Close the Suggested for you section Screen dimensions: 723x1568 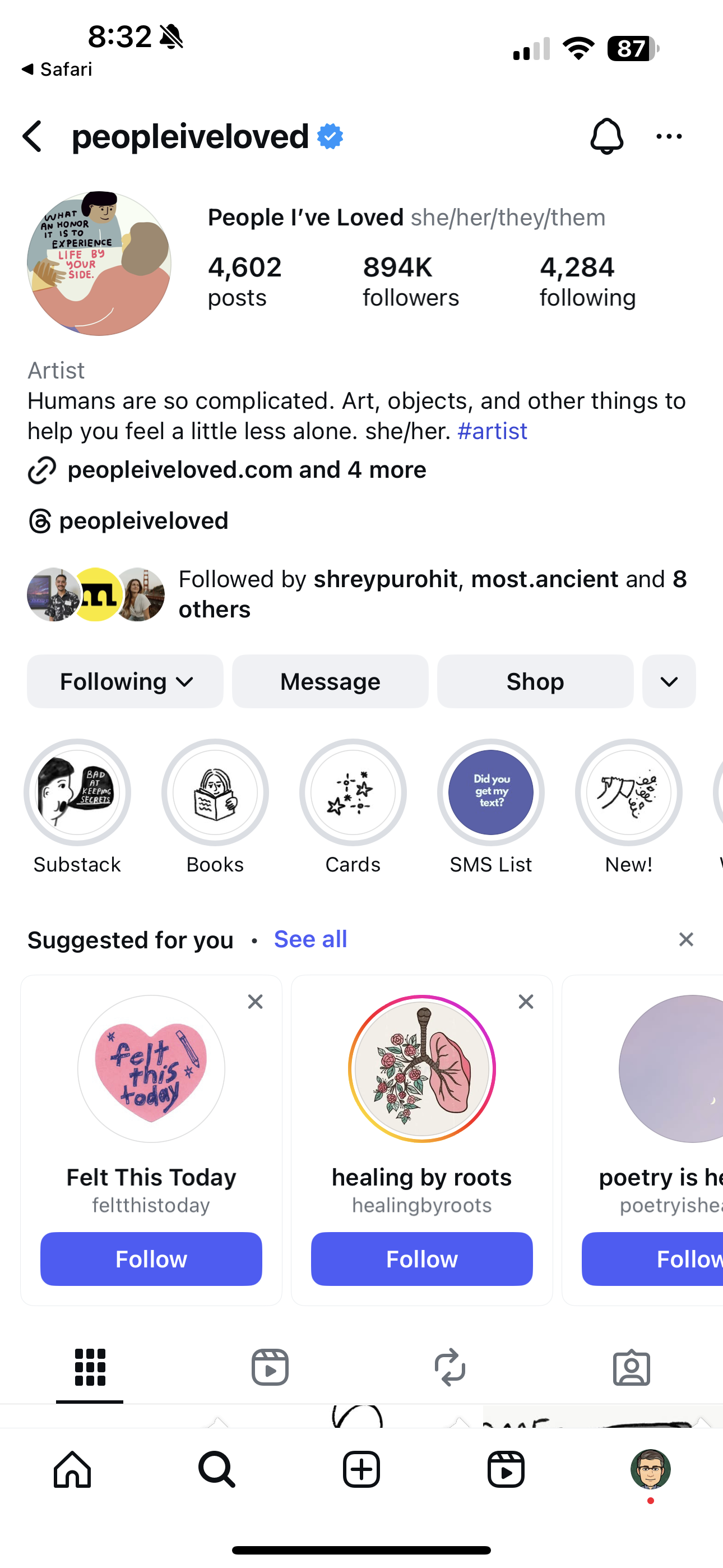[x=686, y=939]
